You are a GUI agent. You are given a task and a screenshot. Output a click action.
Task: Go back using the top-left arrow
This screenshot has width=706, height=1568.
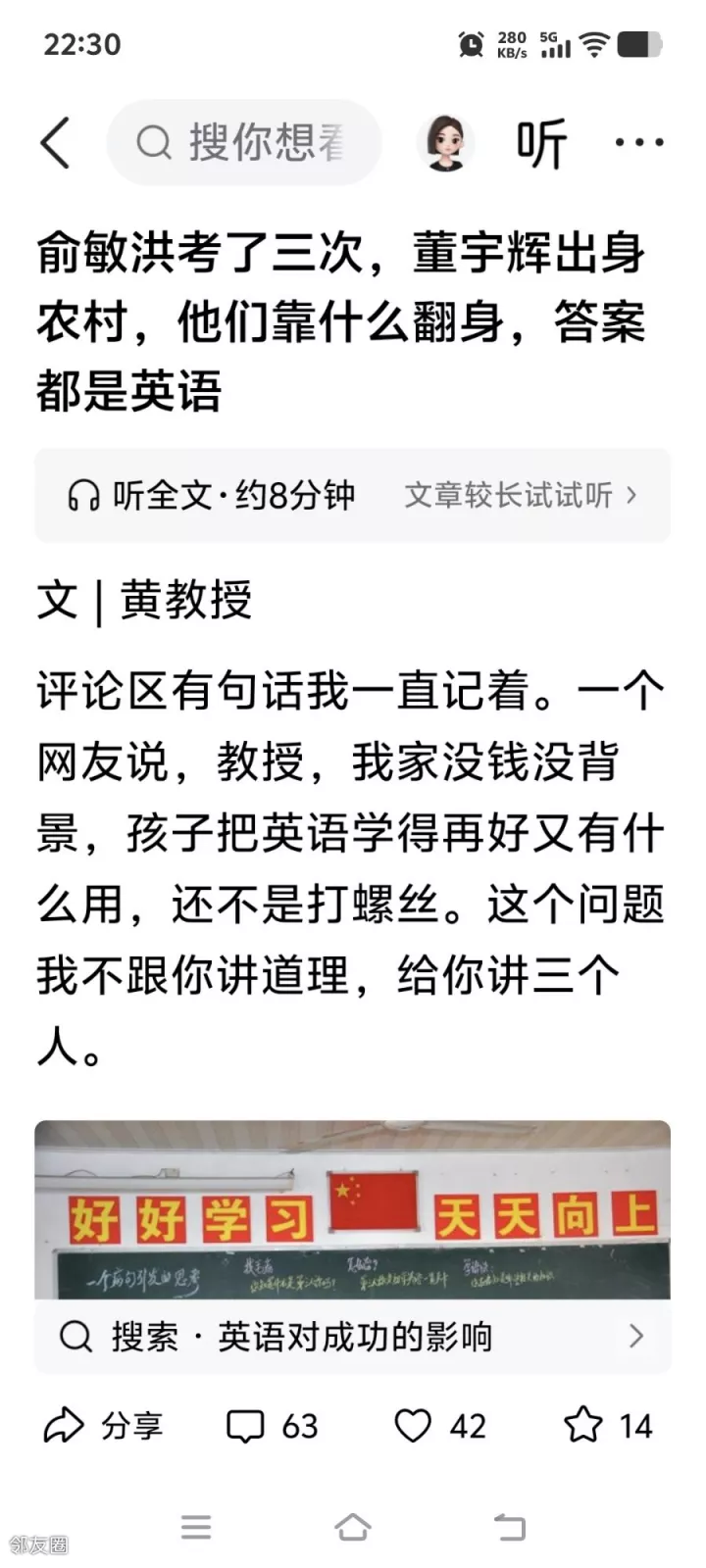(56, 143)
